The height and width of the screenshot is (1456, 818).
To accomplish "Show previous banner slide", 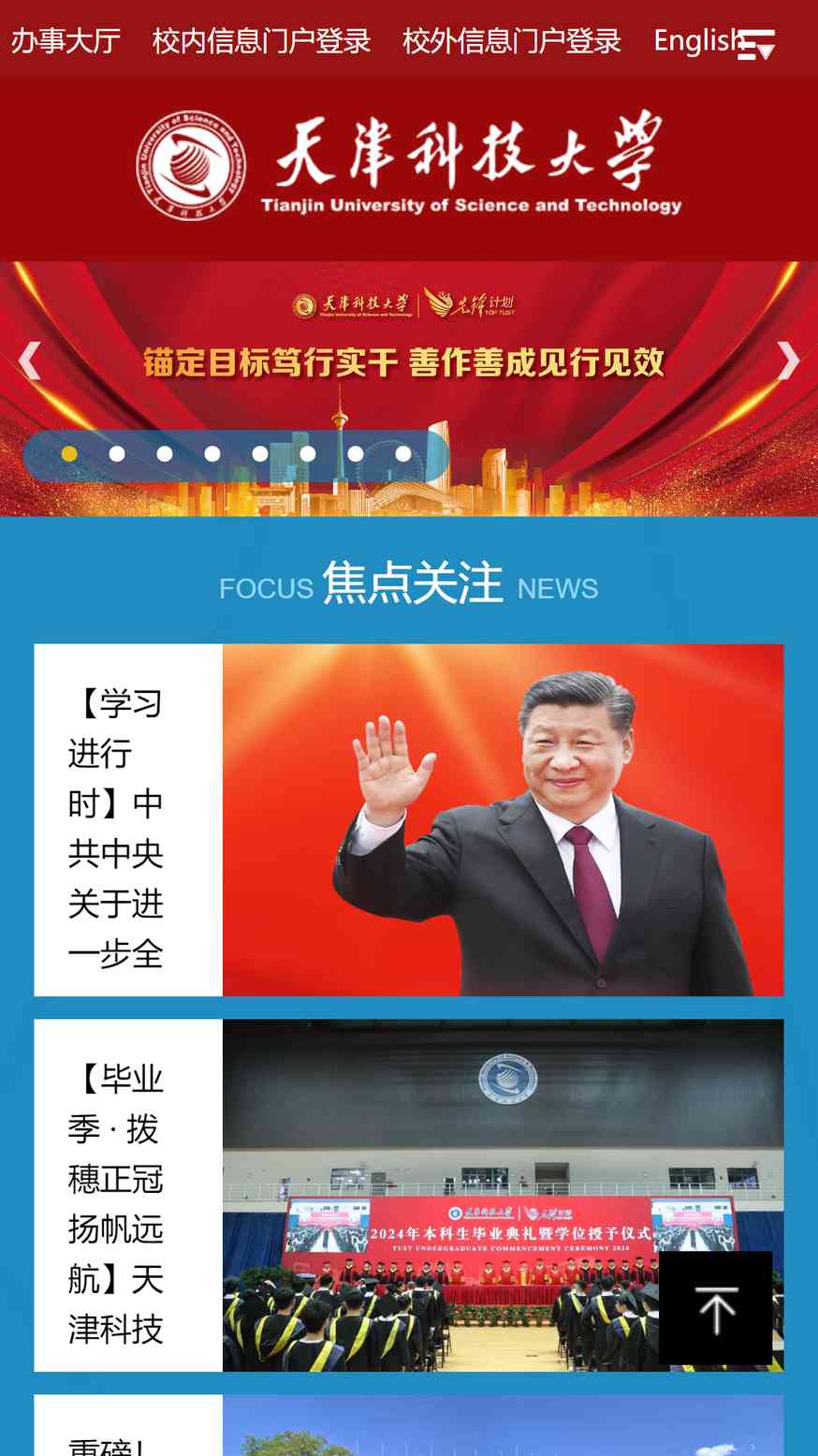I will (30, 360).
